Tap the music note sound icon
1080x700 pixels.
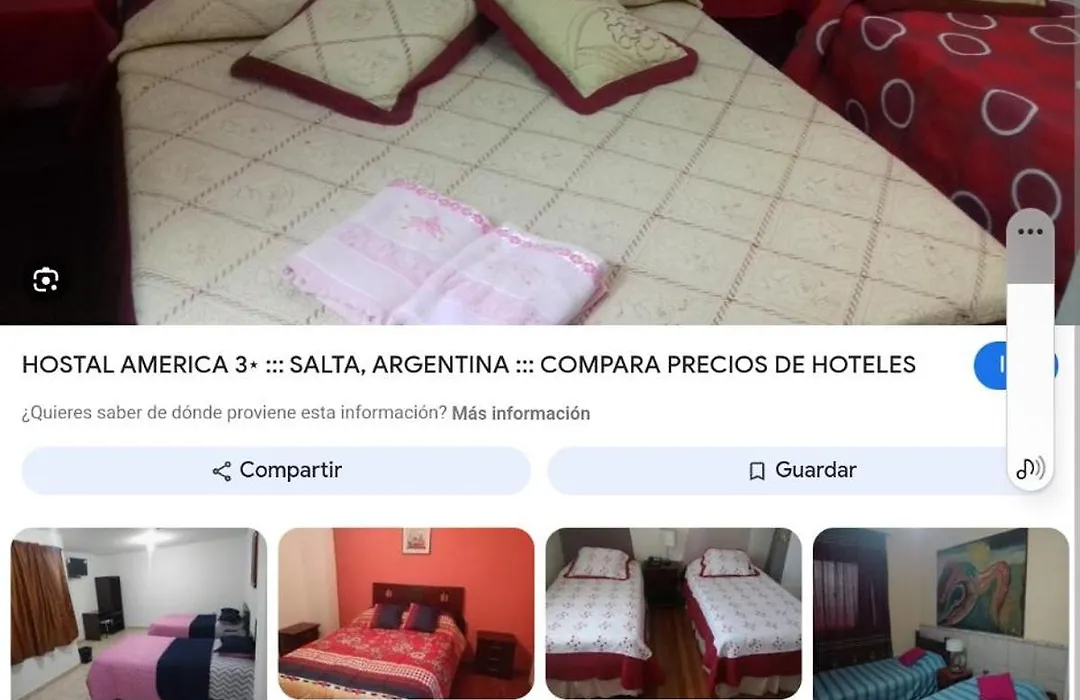point(1029,468)
